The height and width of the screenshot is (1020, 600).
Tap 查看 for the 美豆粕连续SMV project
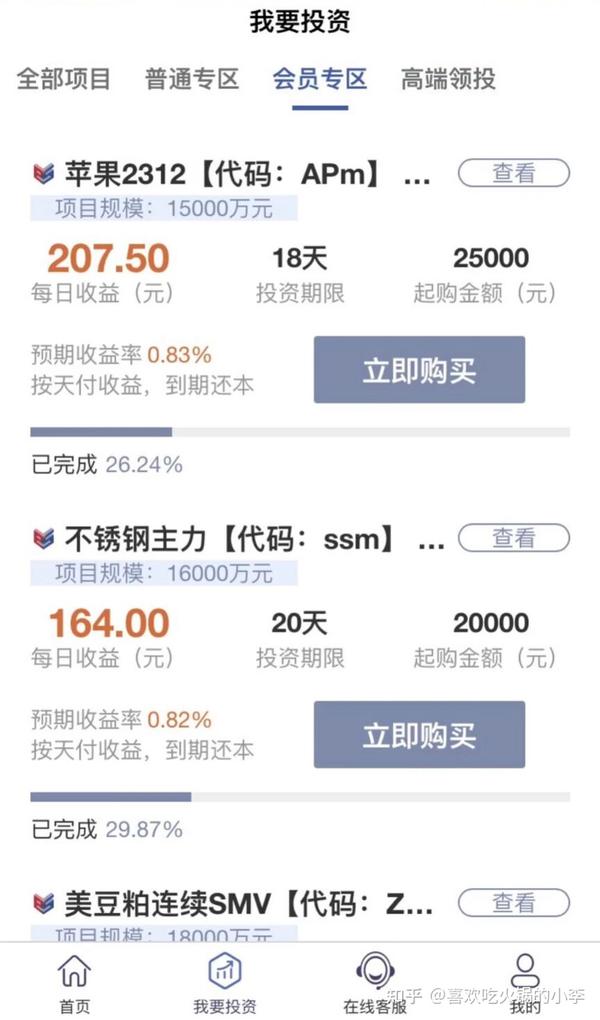tap(513, 903)
